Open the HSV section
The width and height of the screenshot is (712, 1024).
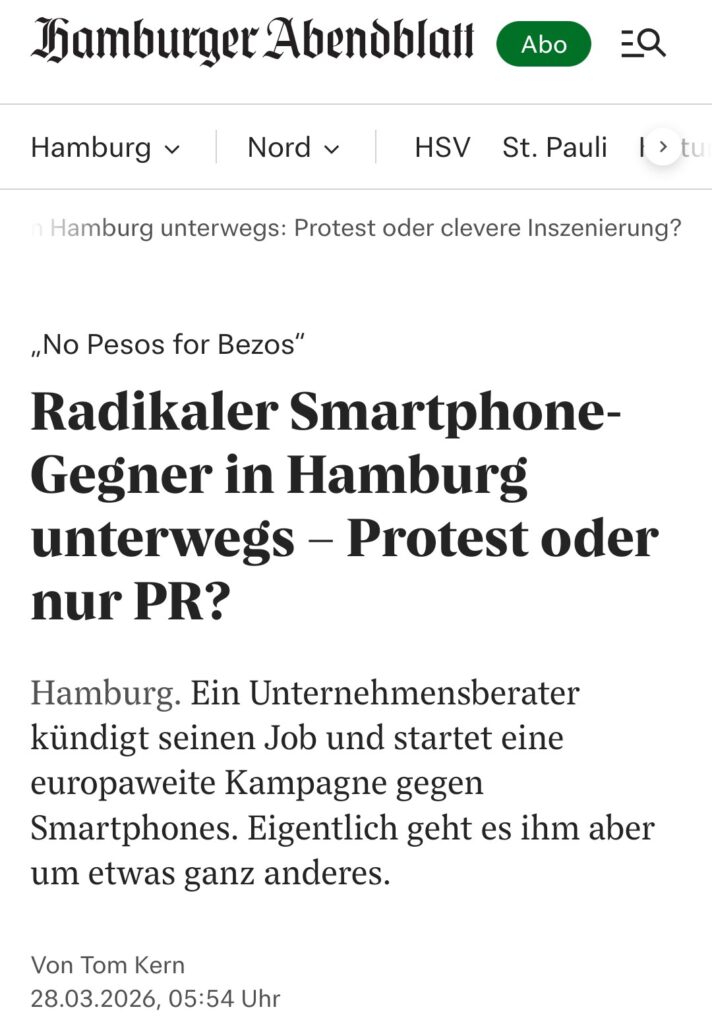pos(442,148)
